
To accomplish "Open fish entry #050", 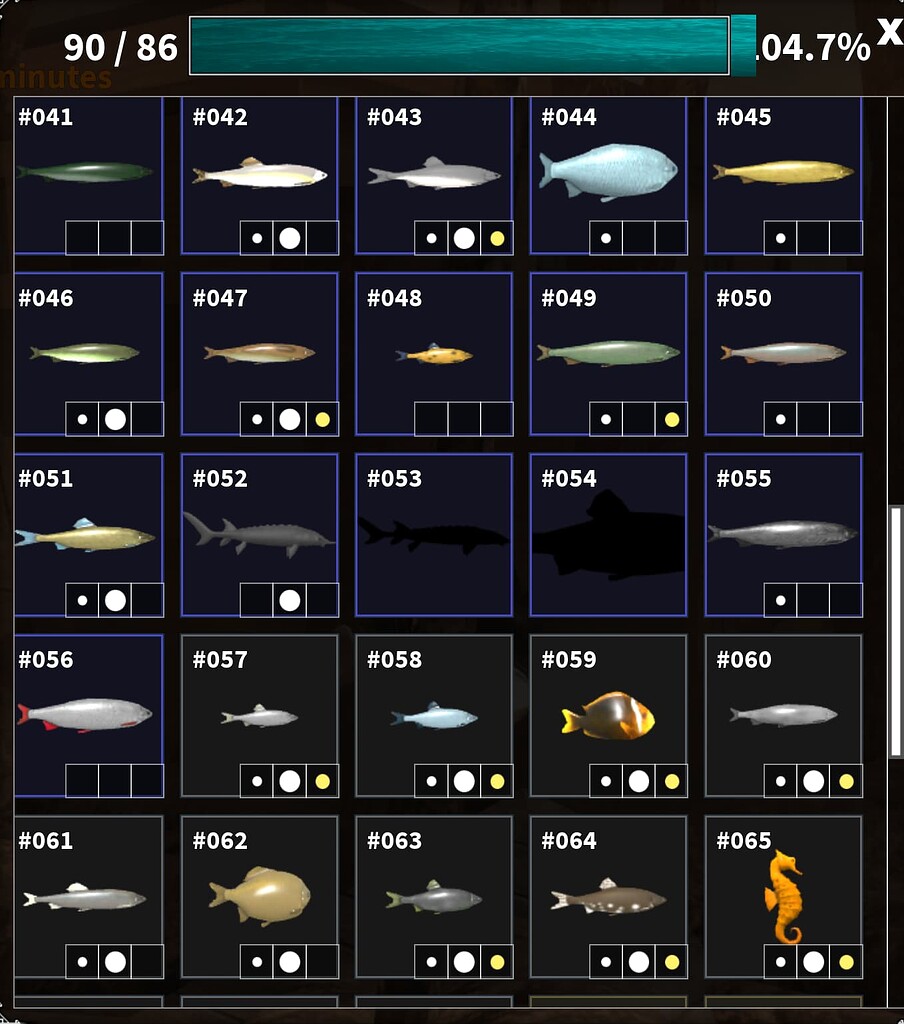I will point(783,353).
